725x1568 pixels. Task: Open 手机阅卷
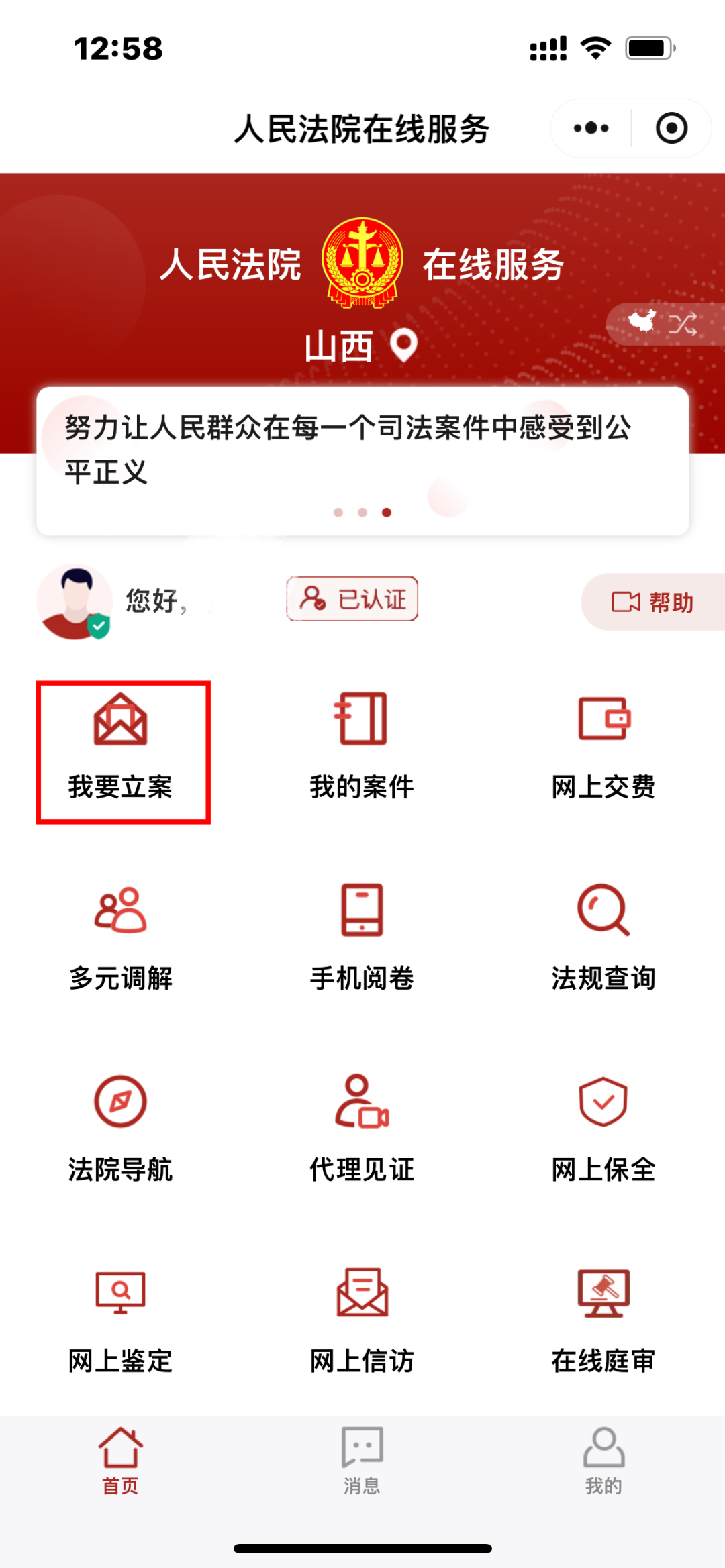[x=362, y=939]
